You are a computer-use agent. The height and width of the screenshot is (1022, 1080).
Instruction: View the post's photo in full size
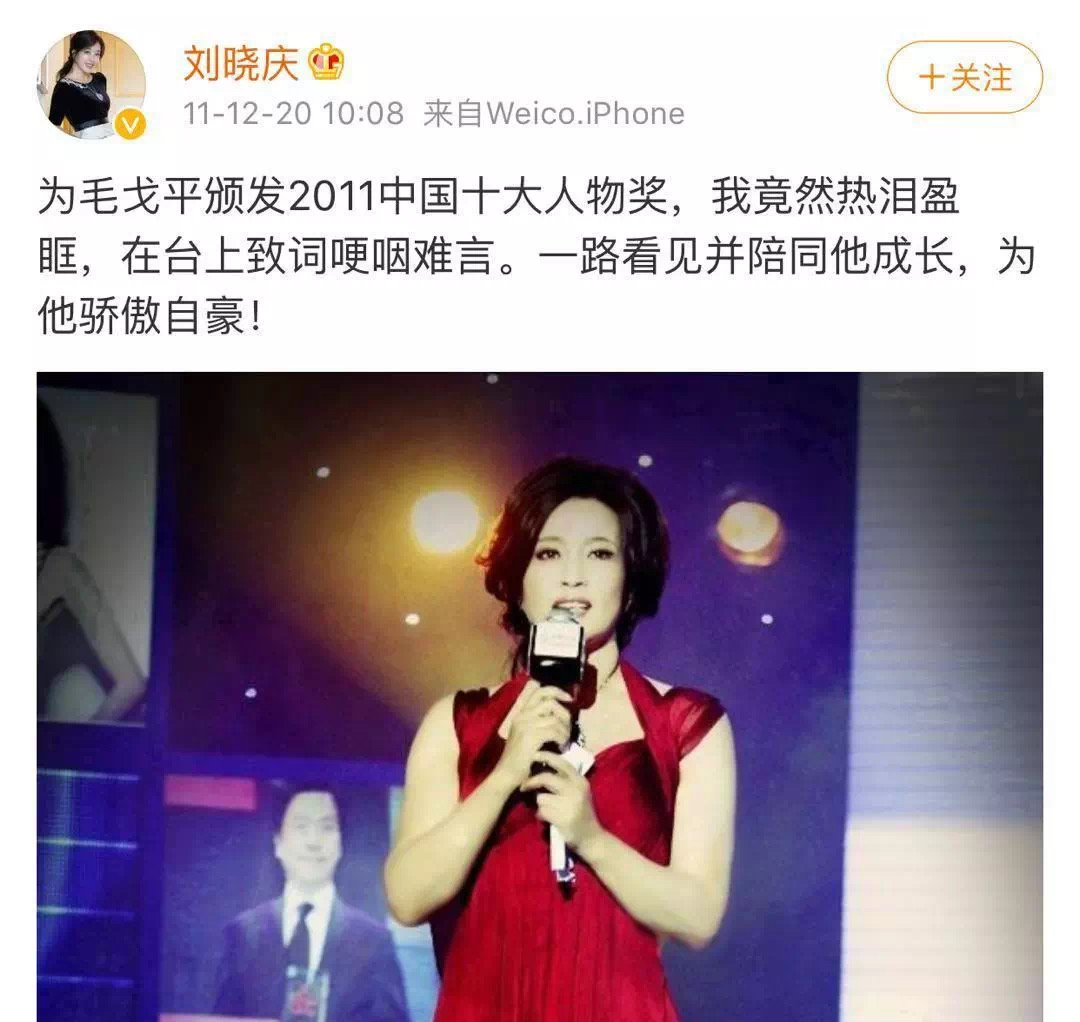coord(540,696)
